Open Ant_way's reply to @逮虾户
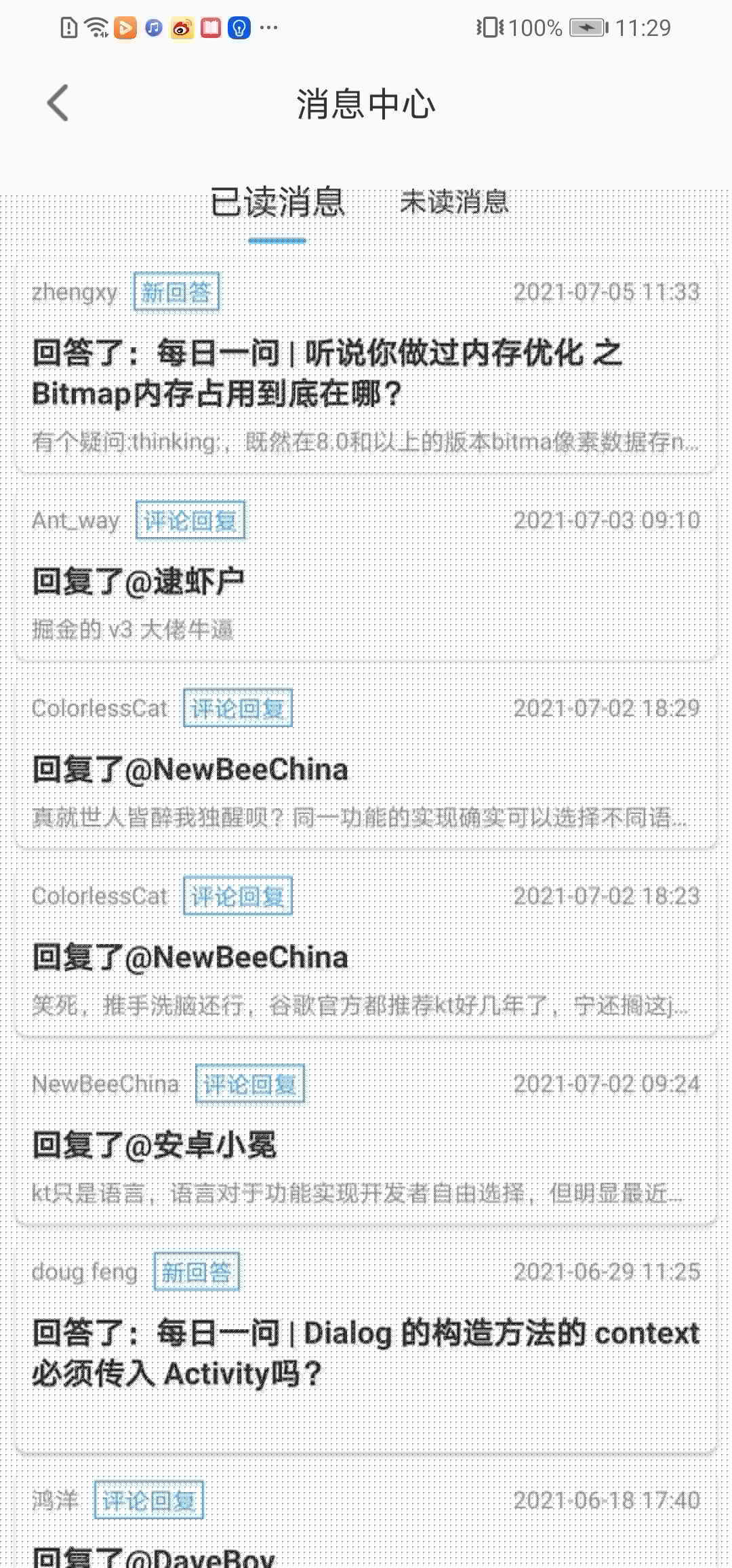This screenshot has width=732, height=1568. pos(366,582)
